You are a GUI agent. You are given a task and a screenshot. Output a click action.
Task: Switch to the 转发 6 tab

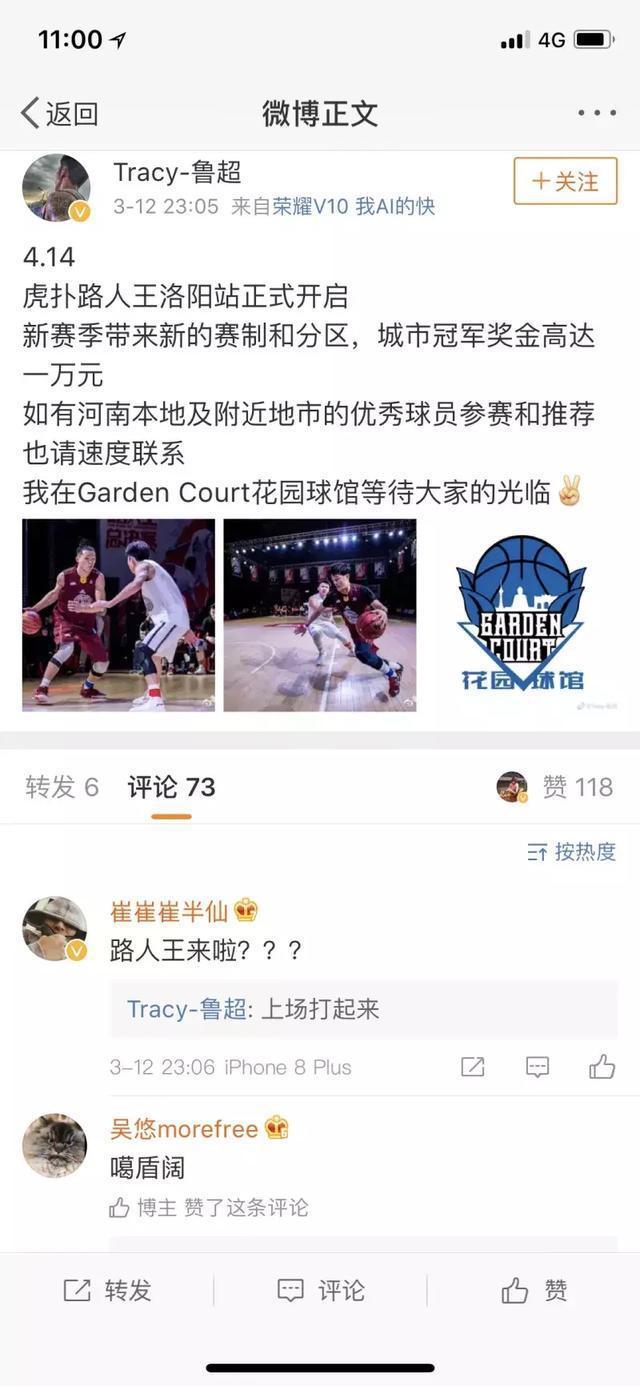click(x=62, y=787)
